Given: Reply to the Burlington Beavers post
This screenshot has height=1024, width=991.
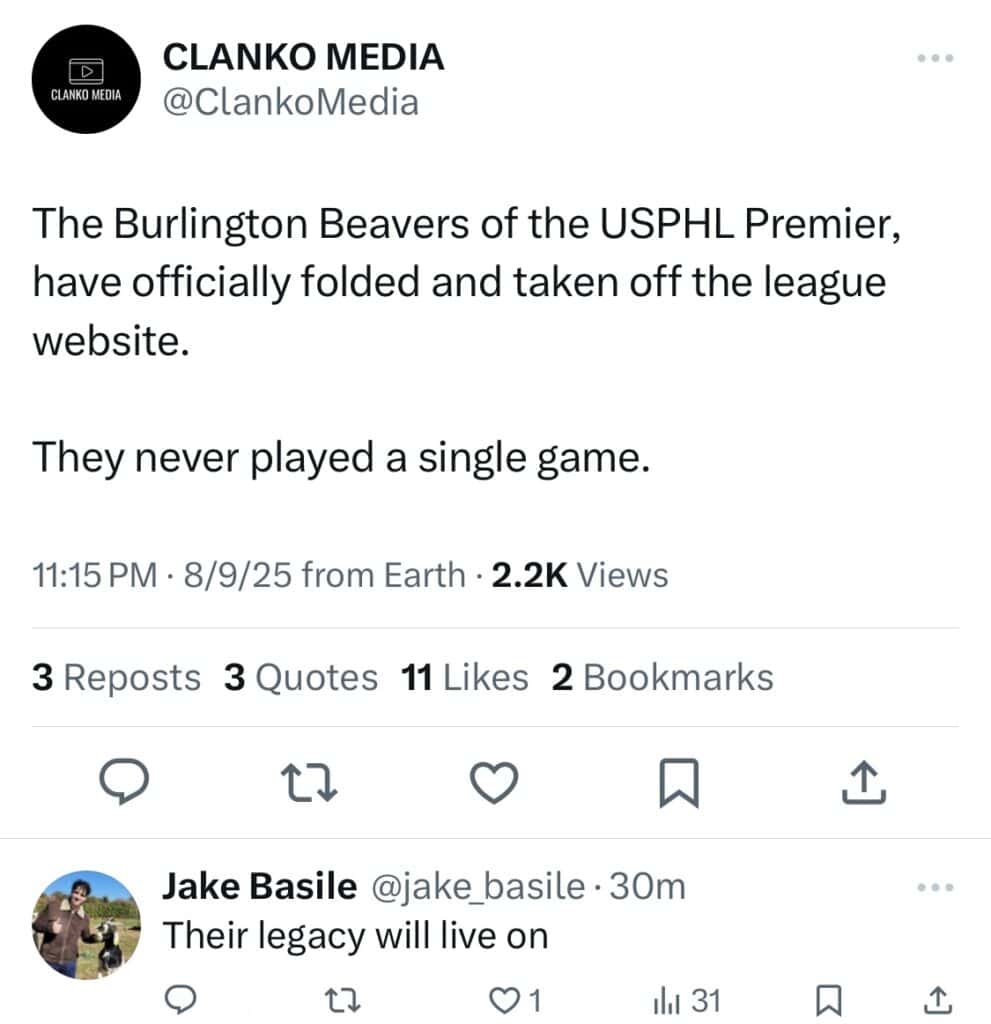Looking at the screenshot, I should pyautogui.click(x=129, y=784).
